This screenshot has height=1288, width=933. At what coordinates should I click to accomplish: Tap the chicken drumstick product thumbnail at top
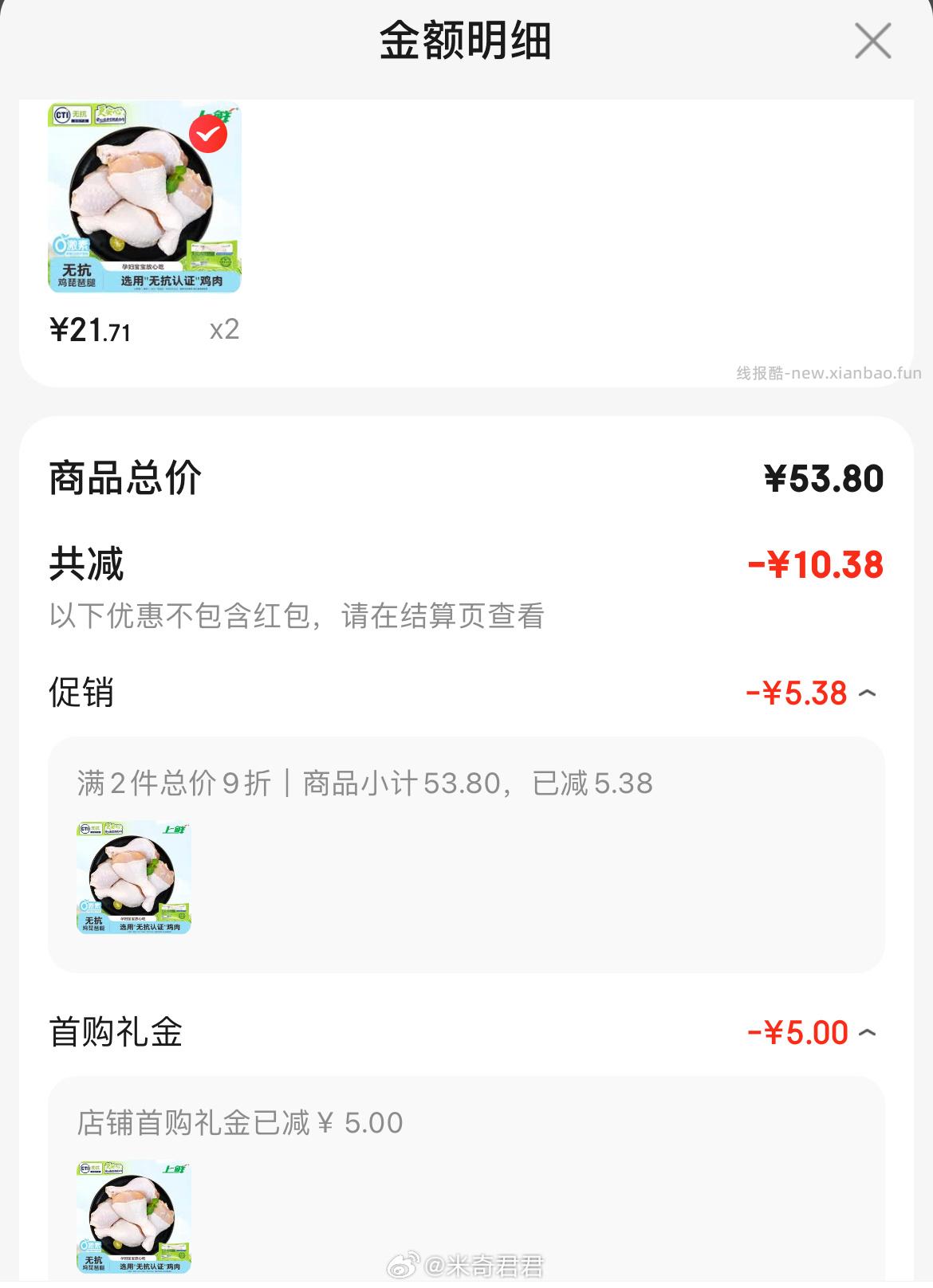pyautogui.click(x=144, y=199)
